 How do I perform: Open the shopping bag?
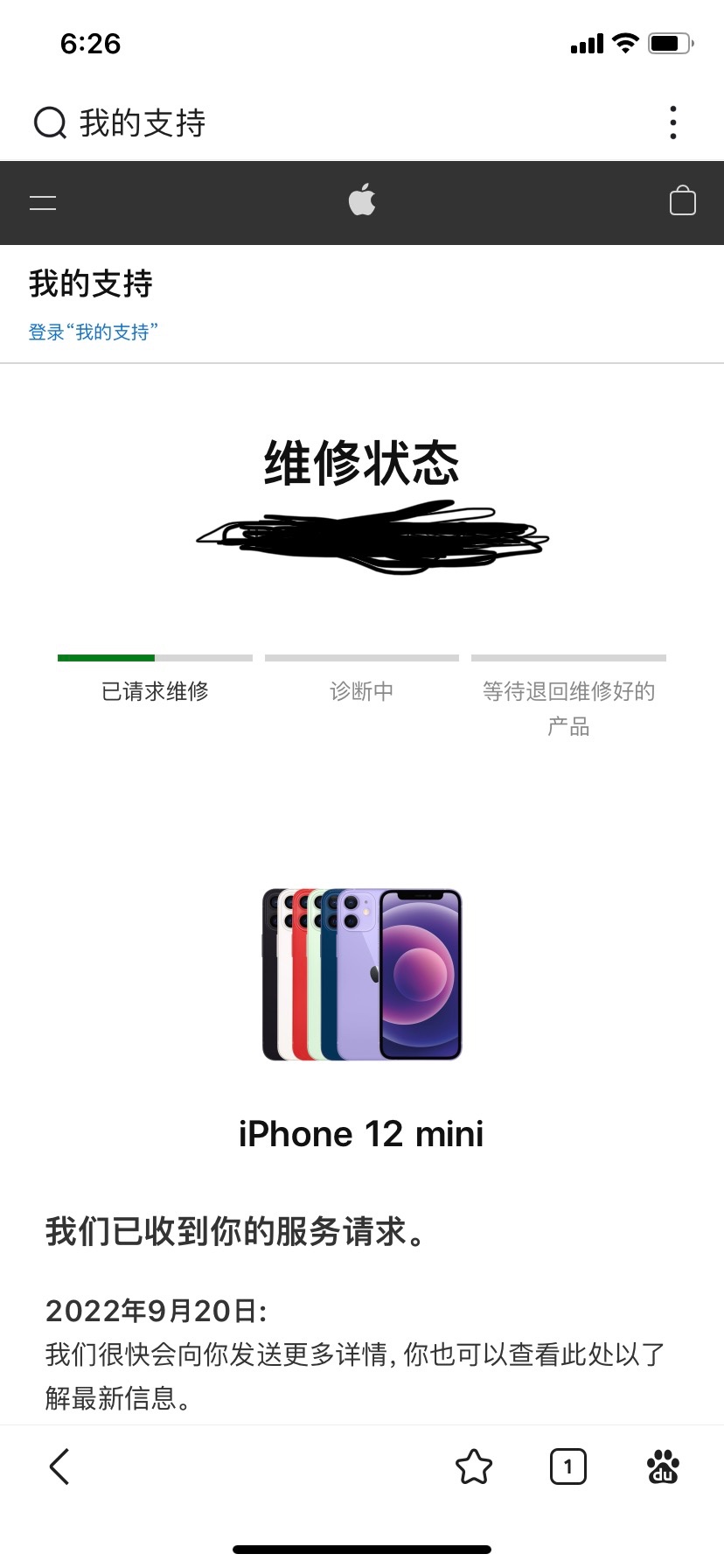click(x=682, y=201)
